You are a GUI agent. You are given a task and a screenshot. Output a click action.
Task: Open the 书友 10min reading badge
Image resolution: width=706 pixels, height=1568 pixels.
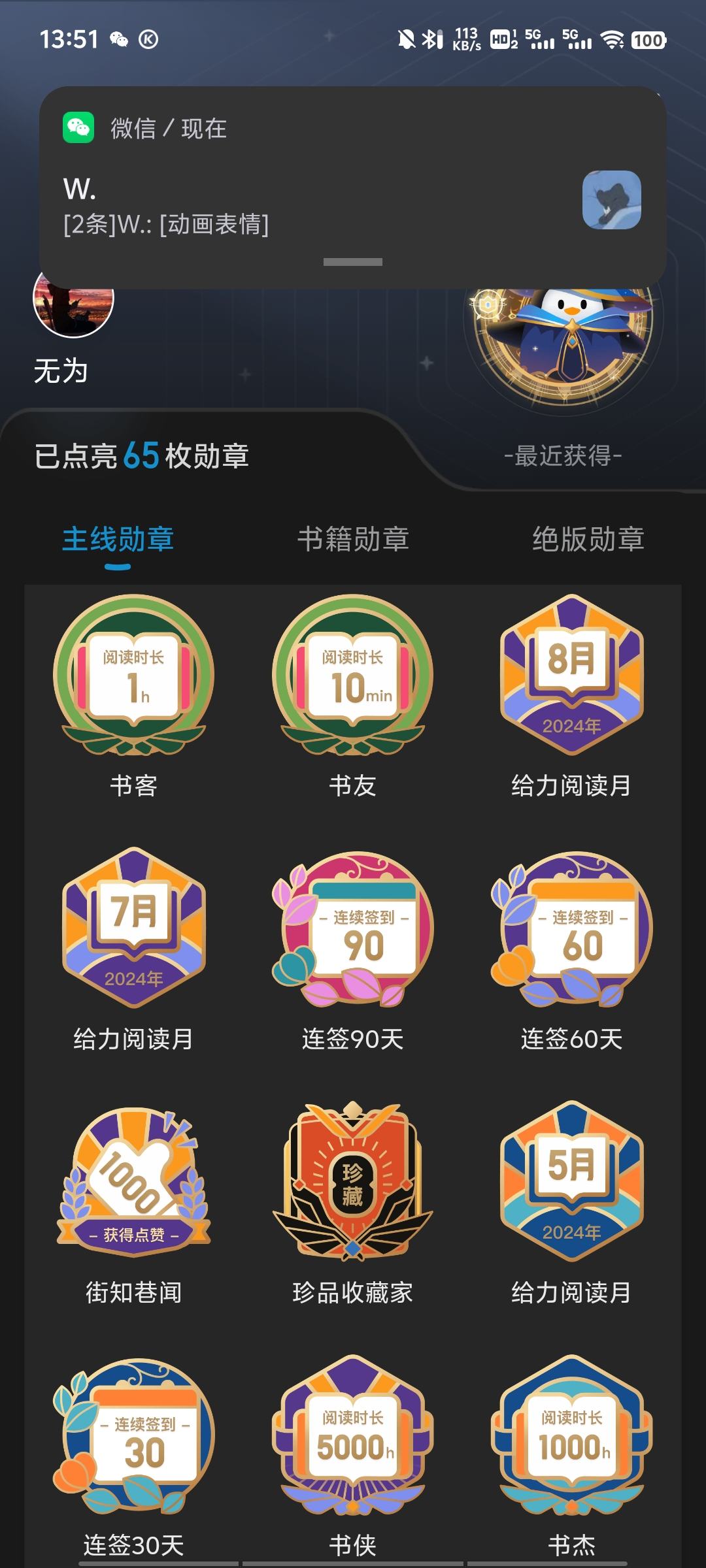coord(353,676)
